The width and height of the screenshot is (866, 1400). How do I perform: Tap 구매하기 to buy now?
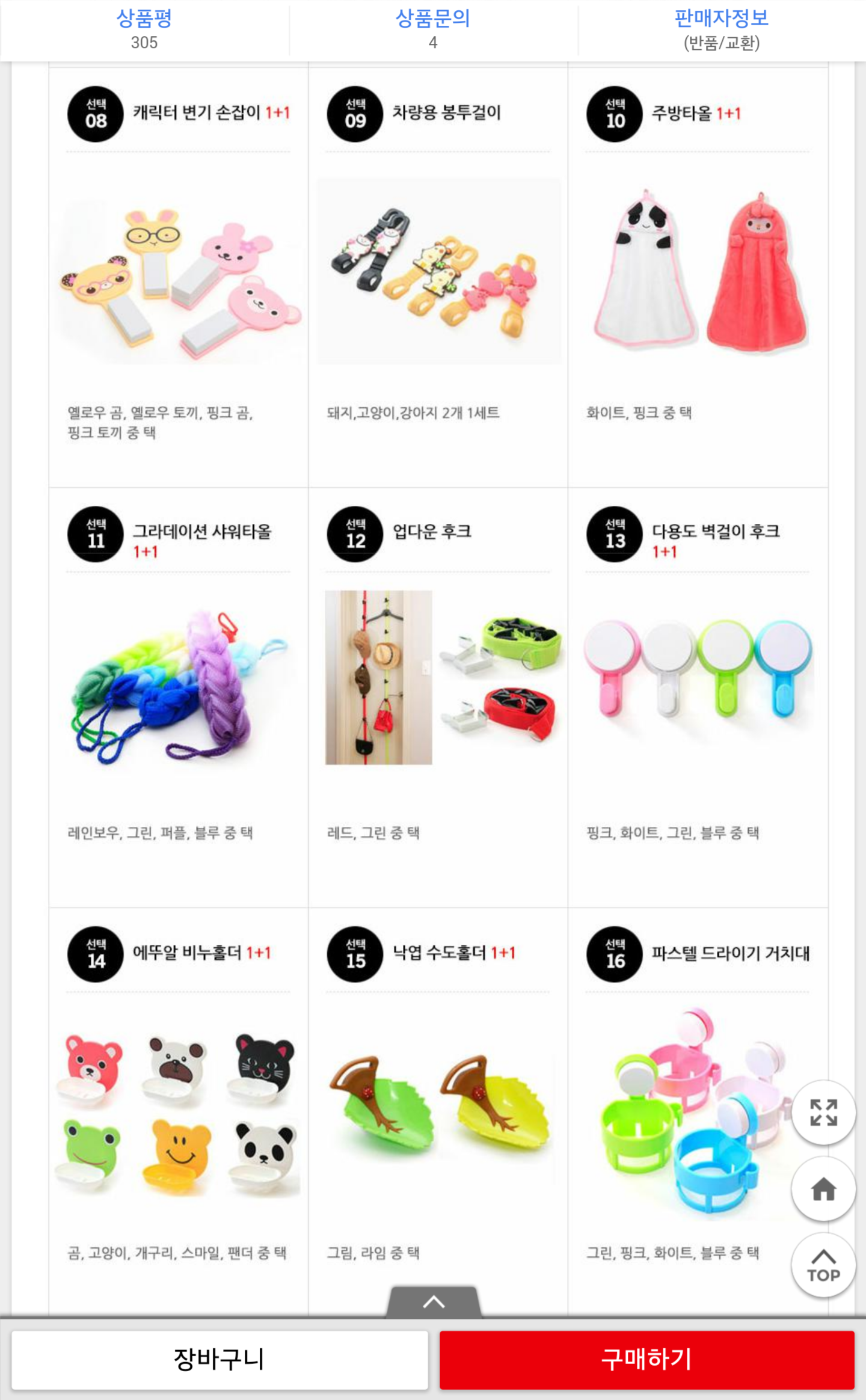point(646,1359)
